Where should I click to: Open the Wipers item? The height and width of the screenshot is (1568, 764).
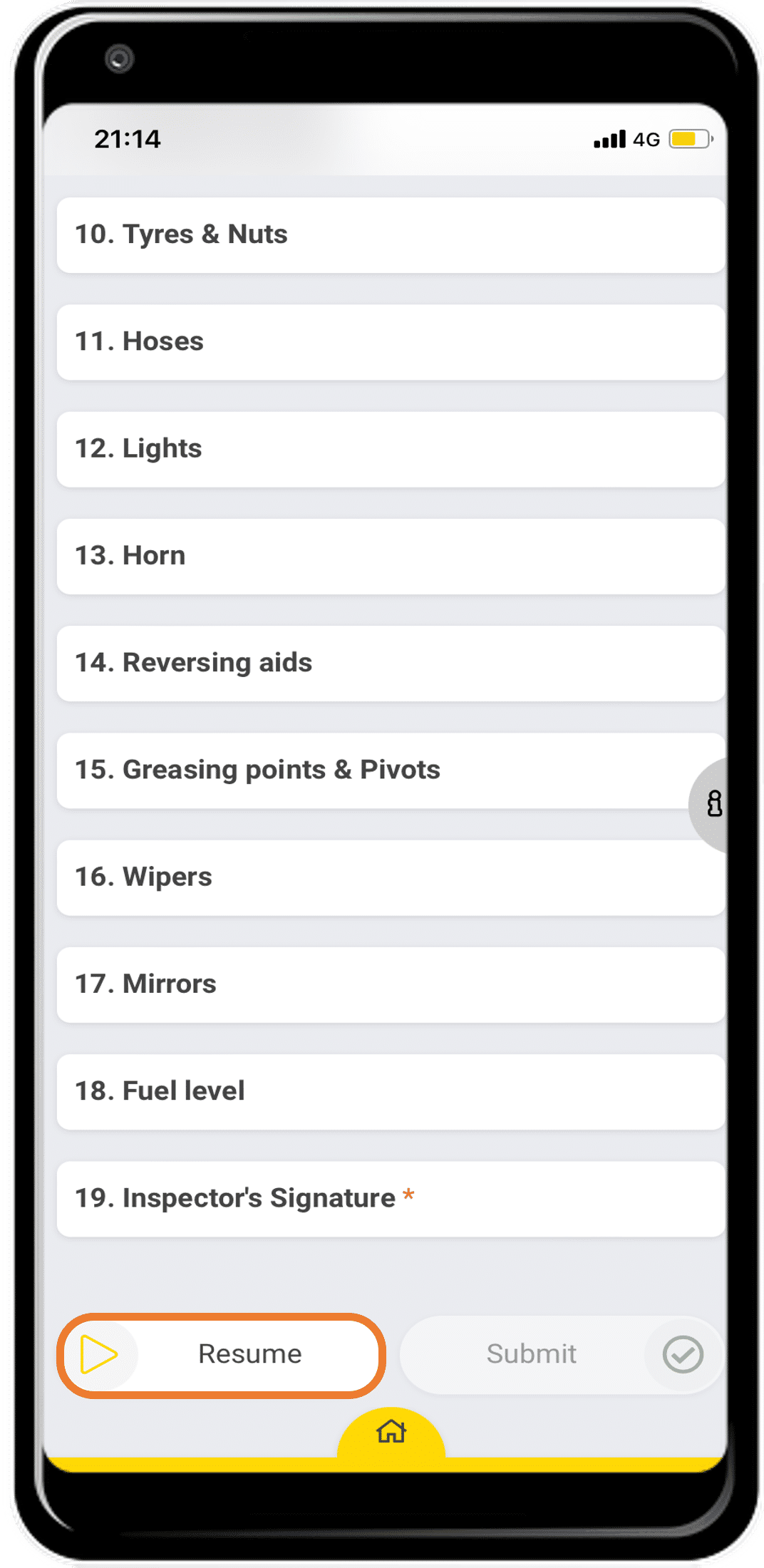[x=391, y=877]
